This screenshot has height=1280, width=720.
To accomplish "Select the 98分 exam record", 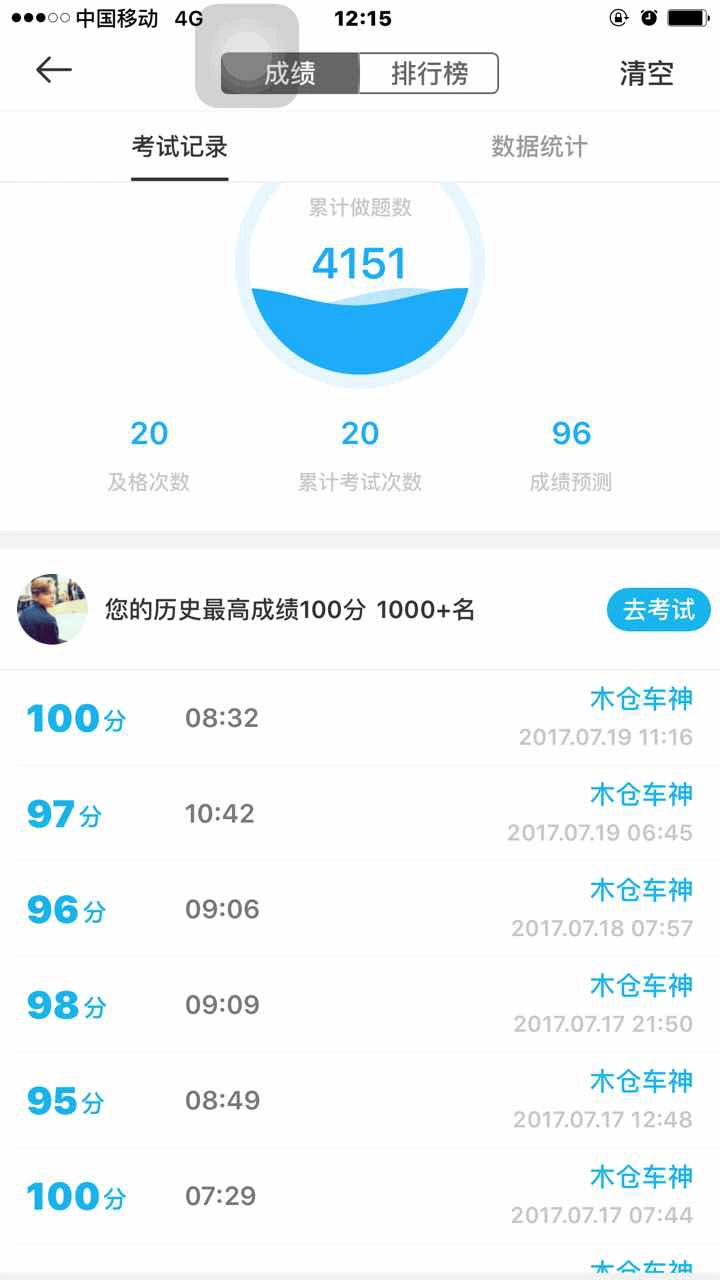I will (x=360, y=1005).
